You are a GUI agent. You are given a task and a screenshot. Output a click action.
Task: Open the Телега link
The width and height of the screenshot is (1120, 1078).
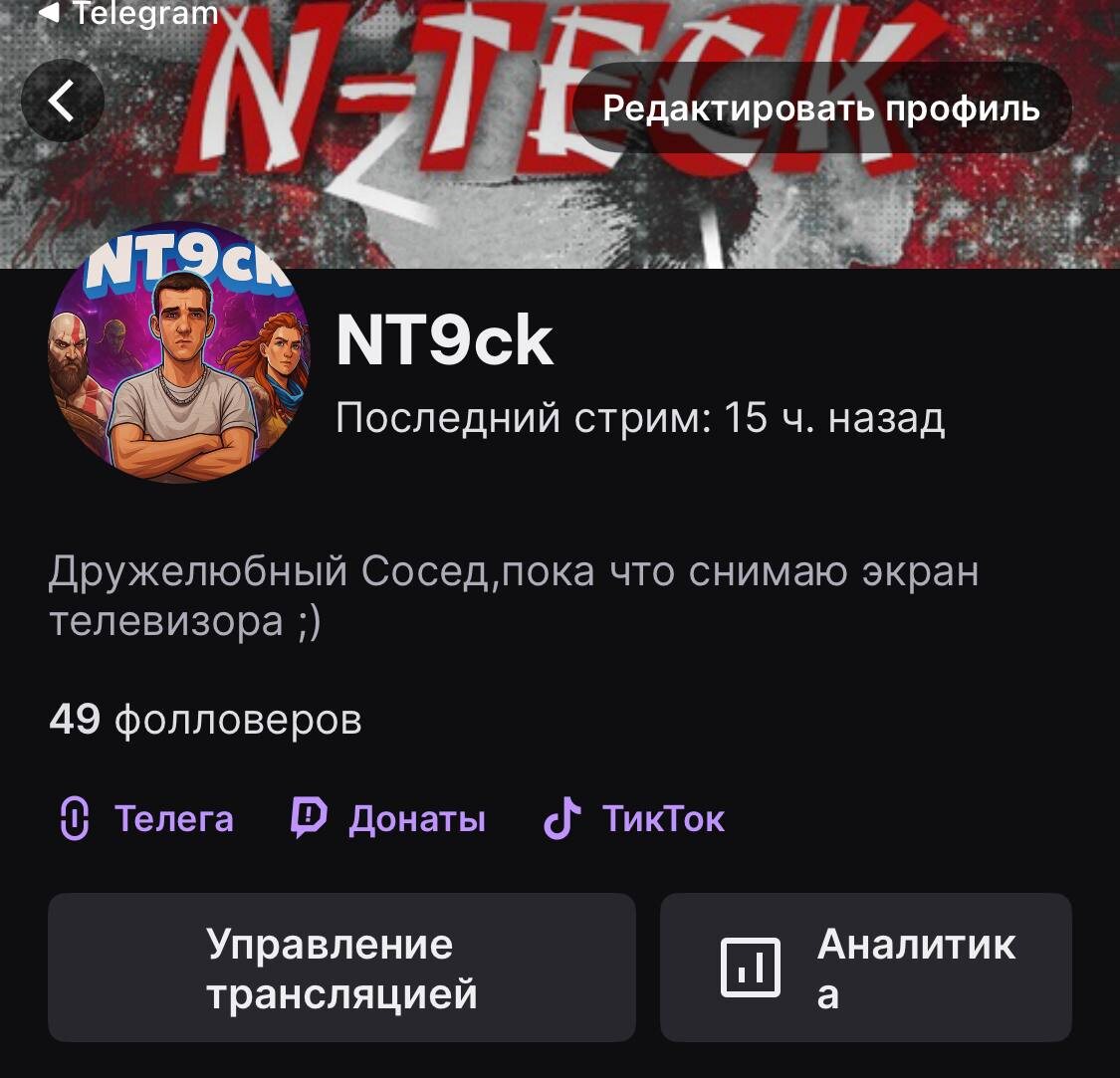[x=147, y=819]
